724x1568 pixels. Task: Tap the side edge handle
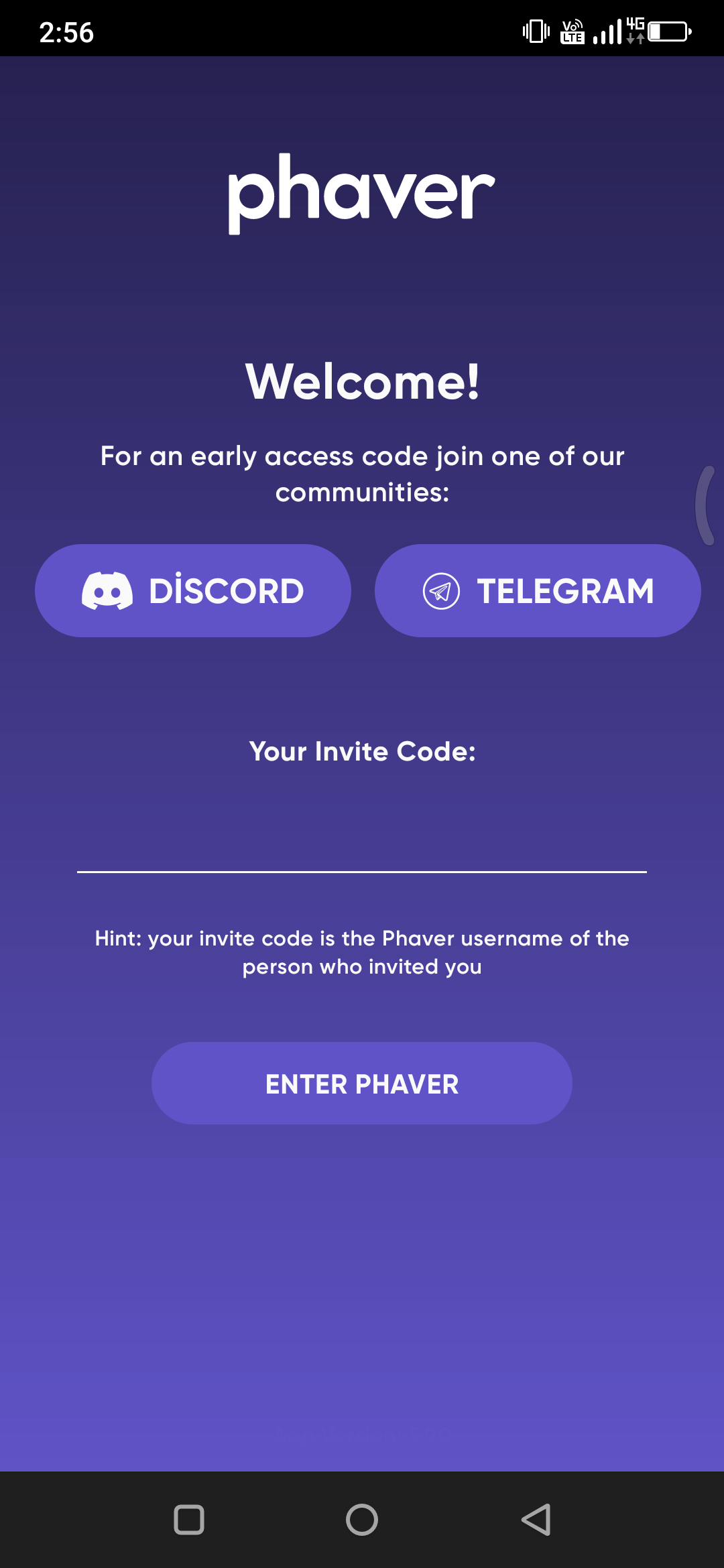(x=706, y=505)
